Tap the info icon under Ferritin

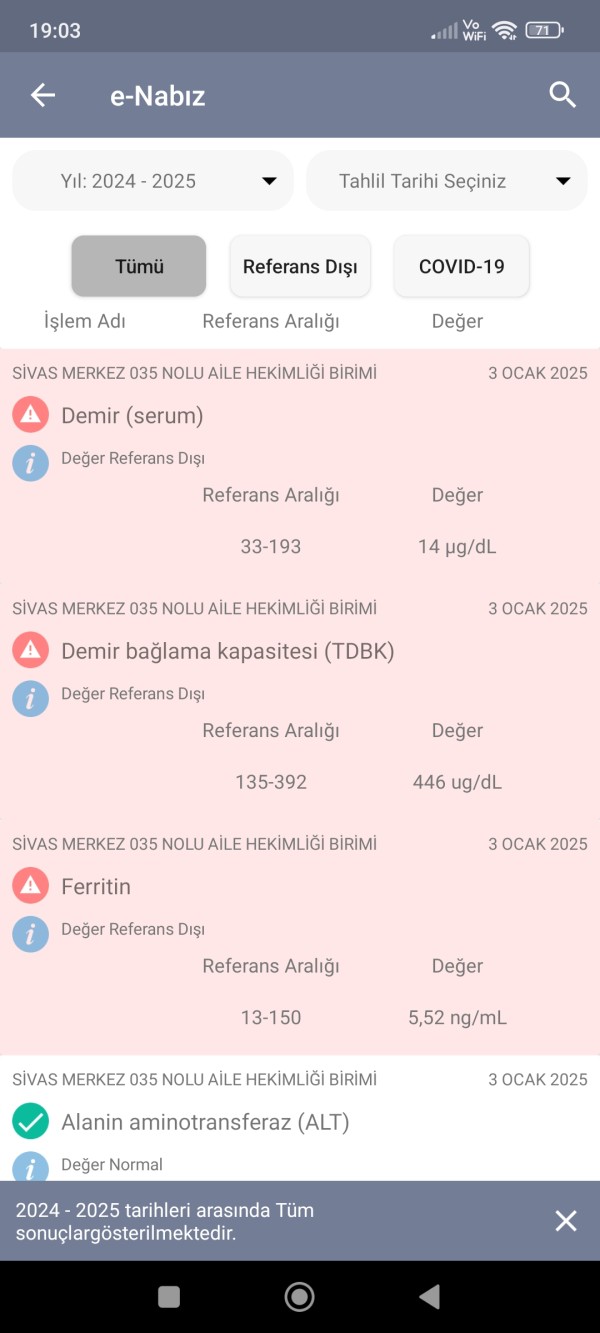tap(31, 934)
